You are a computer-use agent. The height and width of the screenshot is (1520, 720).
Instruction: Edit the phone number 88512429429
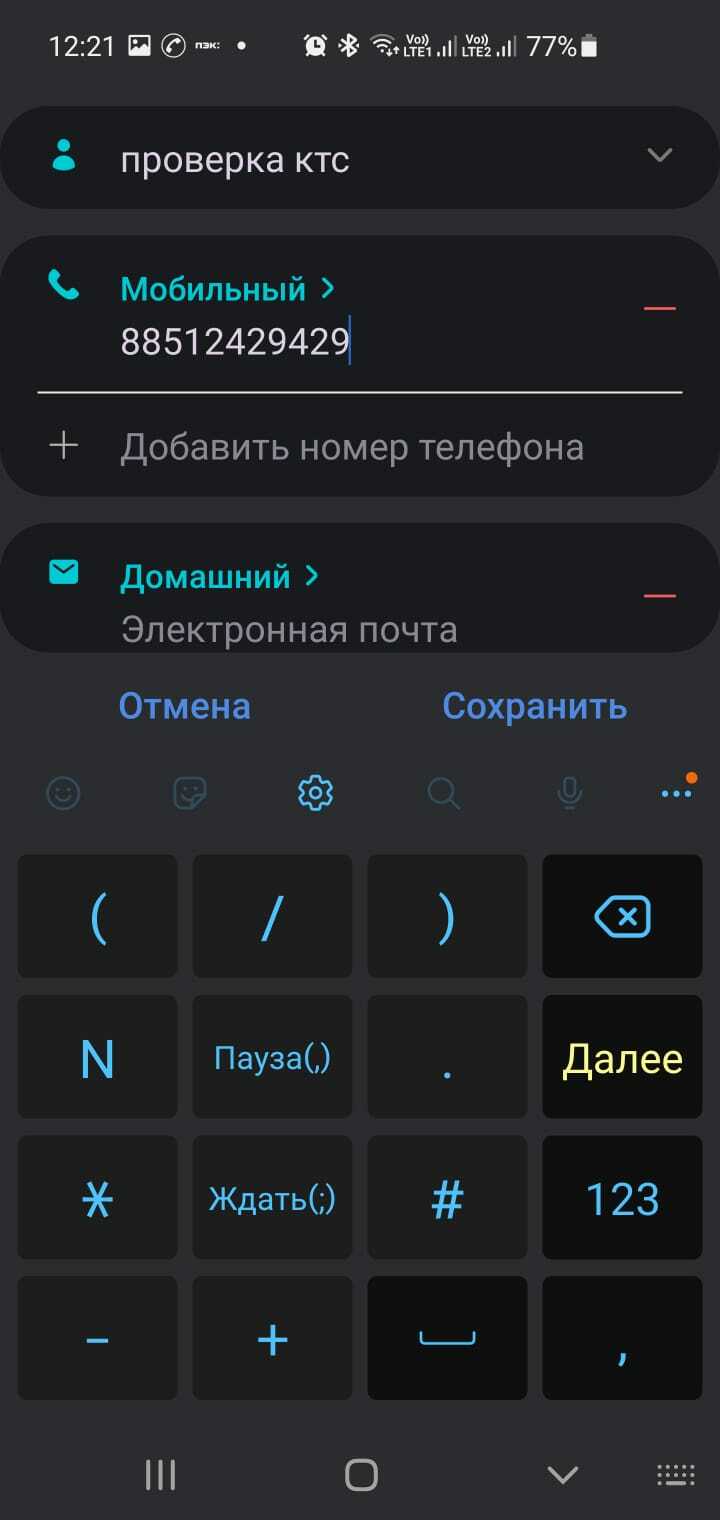click(235, 342)
